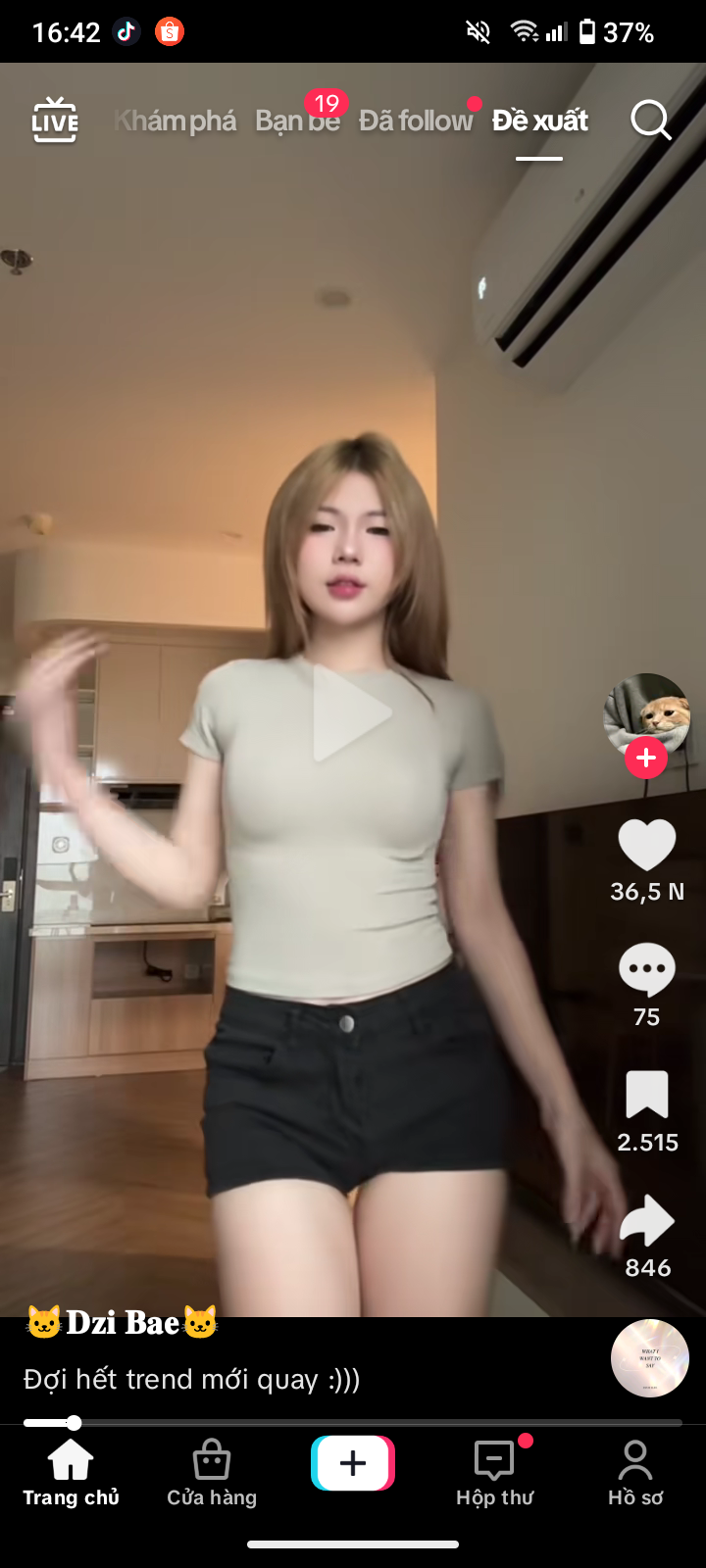Select the Đề xuất tab

(540, 121)
